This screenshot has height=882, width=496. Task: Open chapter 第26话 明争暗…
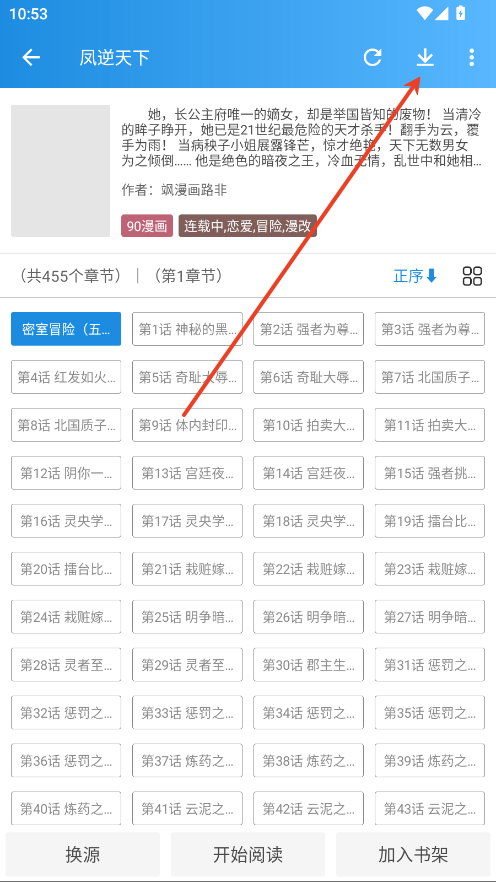tap(308, 617)
